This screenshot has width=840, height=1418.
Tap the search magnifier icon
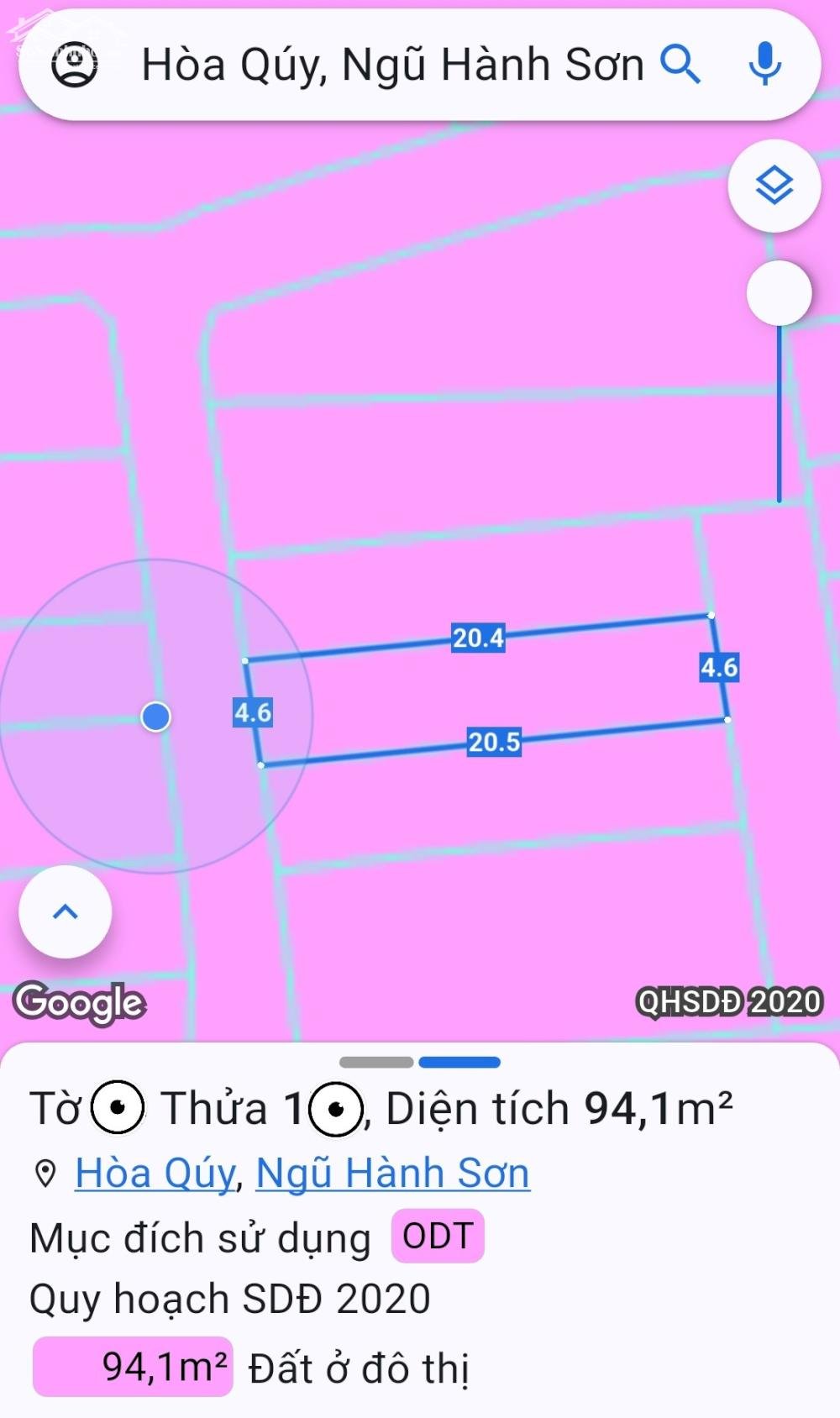(x=682, y=63)
